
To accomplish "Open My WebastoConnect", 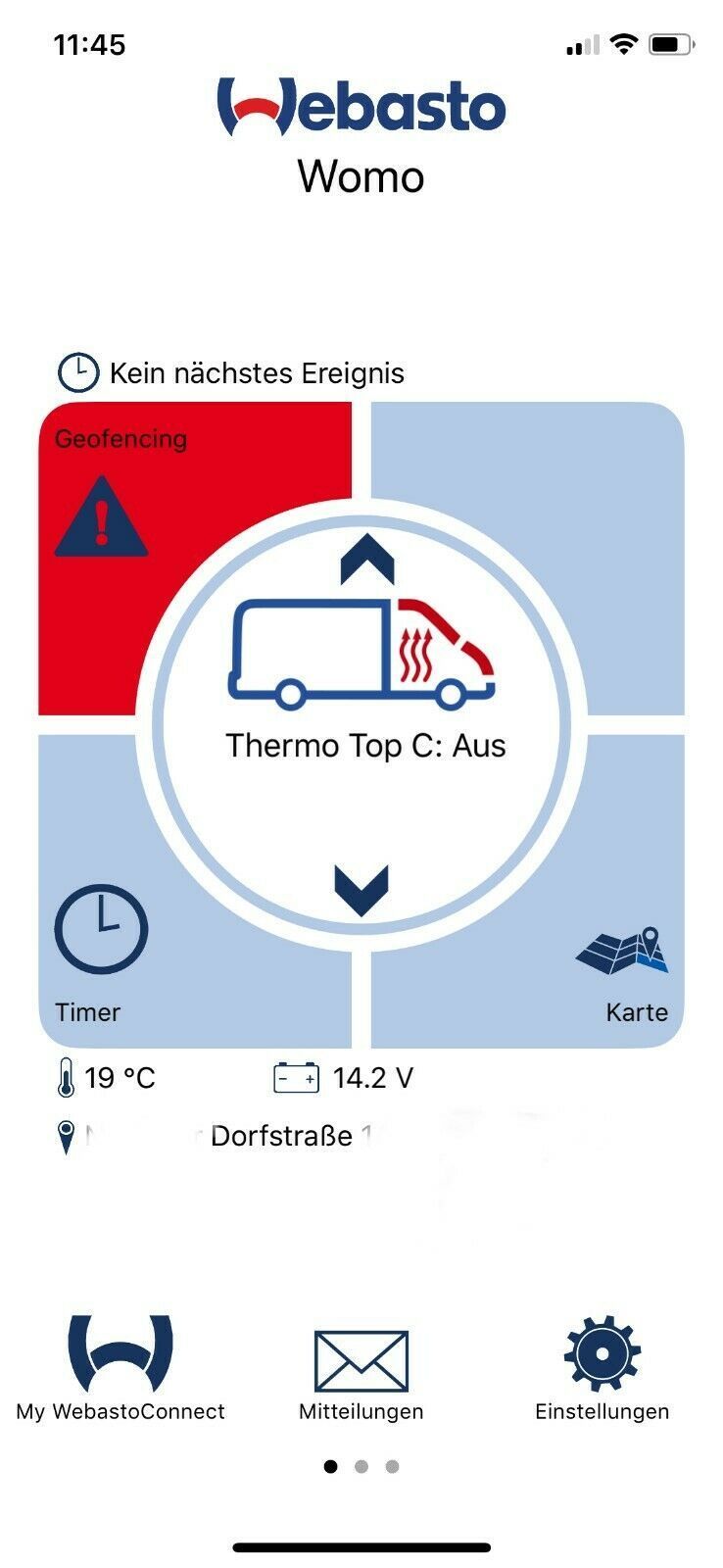I will [120, 1368].
